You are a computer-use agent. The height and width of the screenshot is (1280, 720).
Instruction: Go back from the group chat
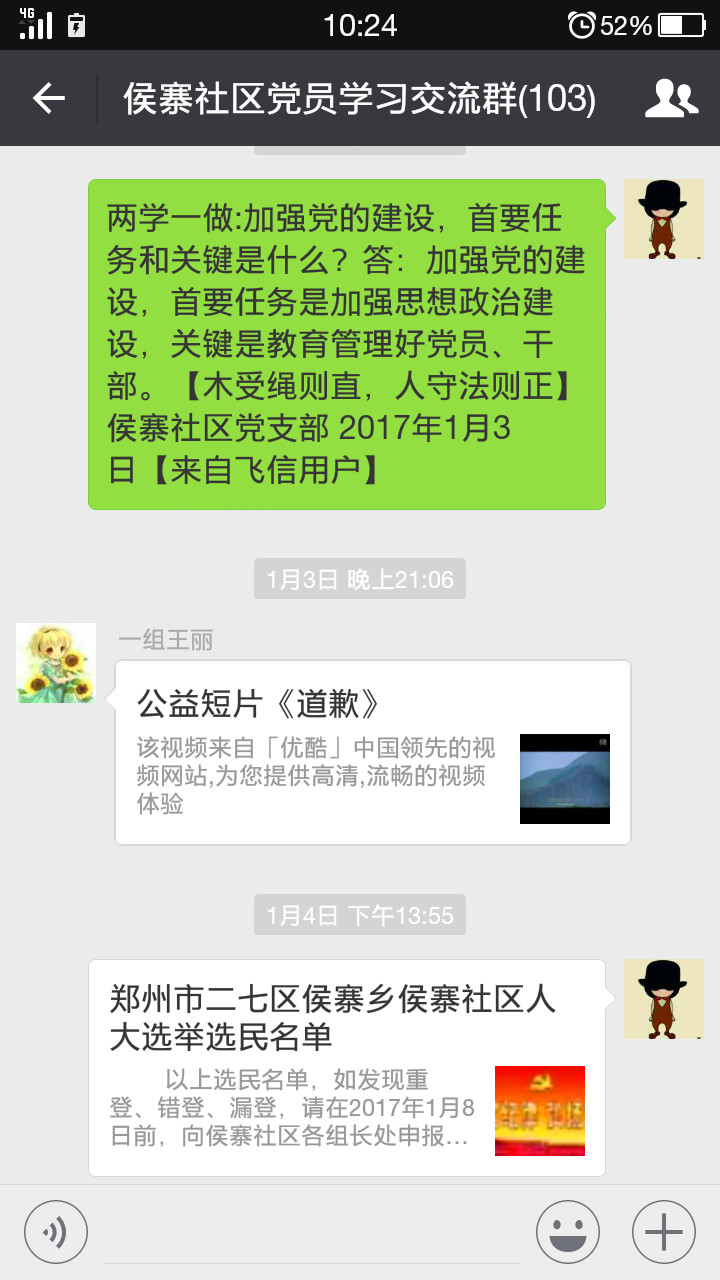coord(48,98)
